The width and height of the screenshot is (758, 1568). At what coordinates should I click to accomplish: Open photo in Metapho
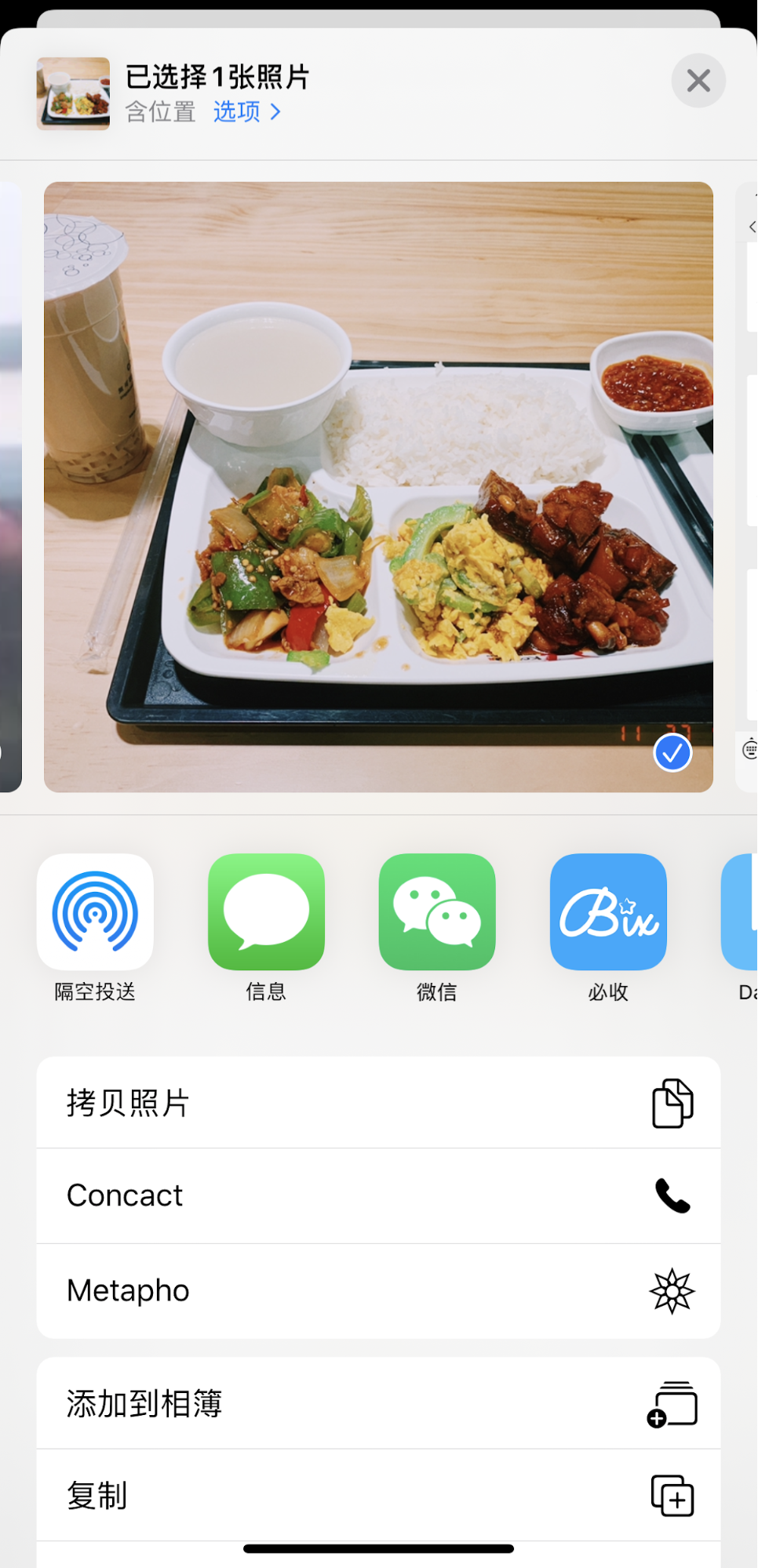(x=378, y=1291)
